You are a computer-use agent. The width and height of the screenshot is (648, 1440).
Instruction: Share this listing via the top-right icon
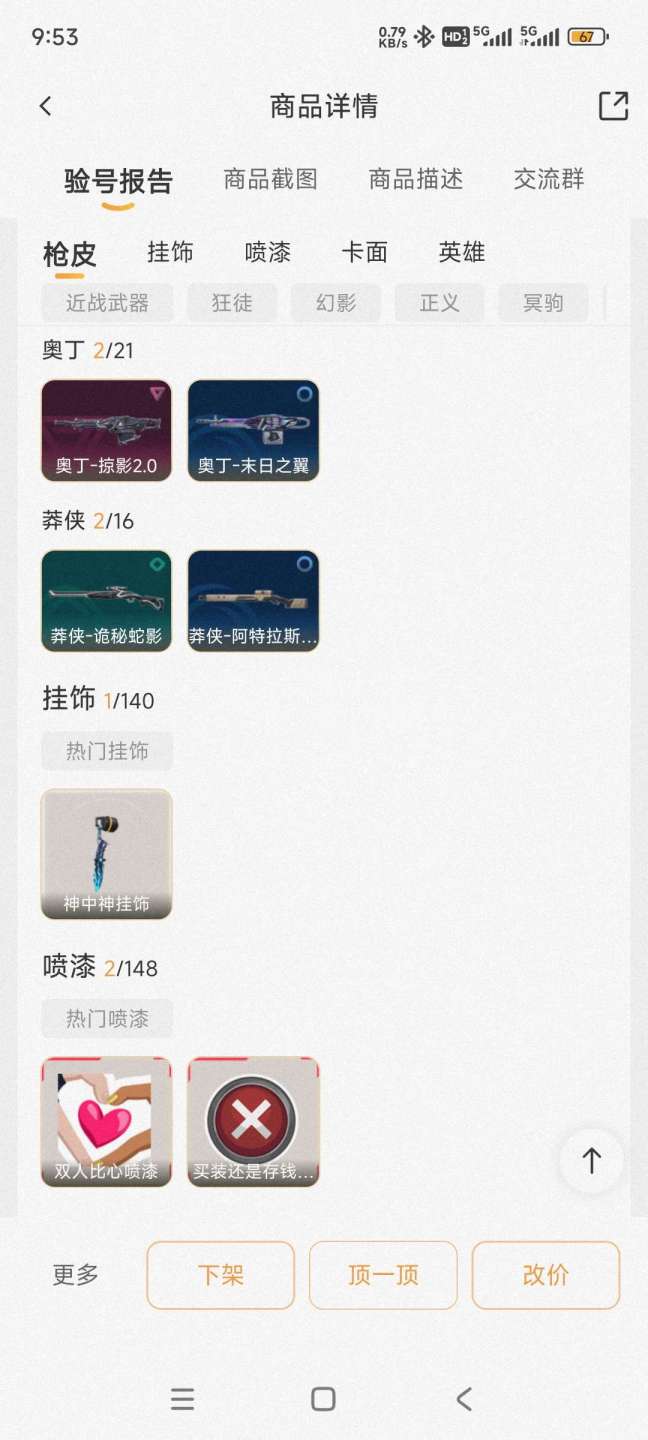tap(613, 106)
